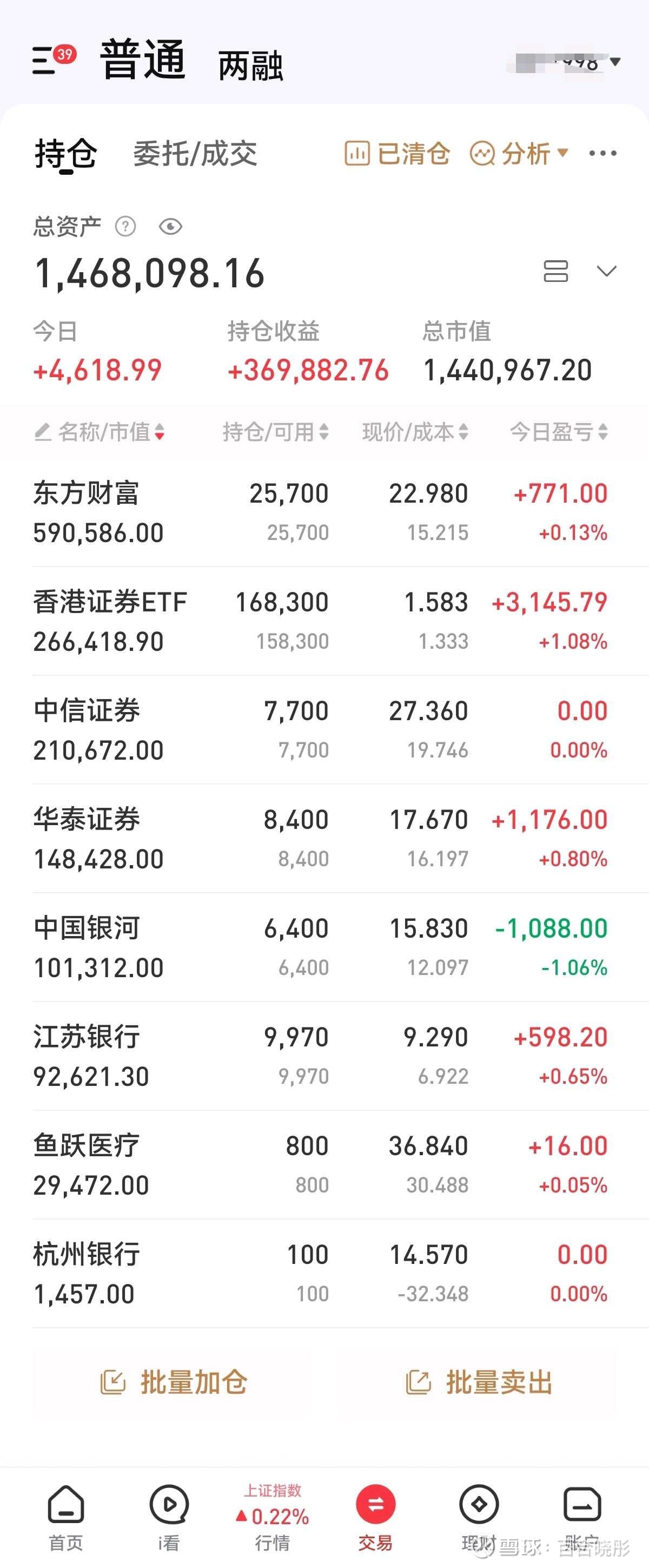Switch to 委托/成交 tab
Viewport: 649px width, 1568px height.
pos(195,154)
